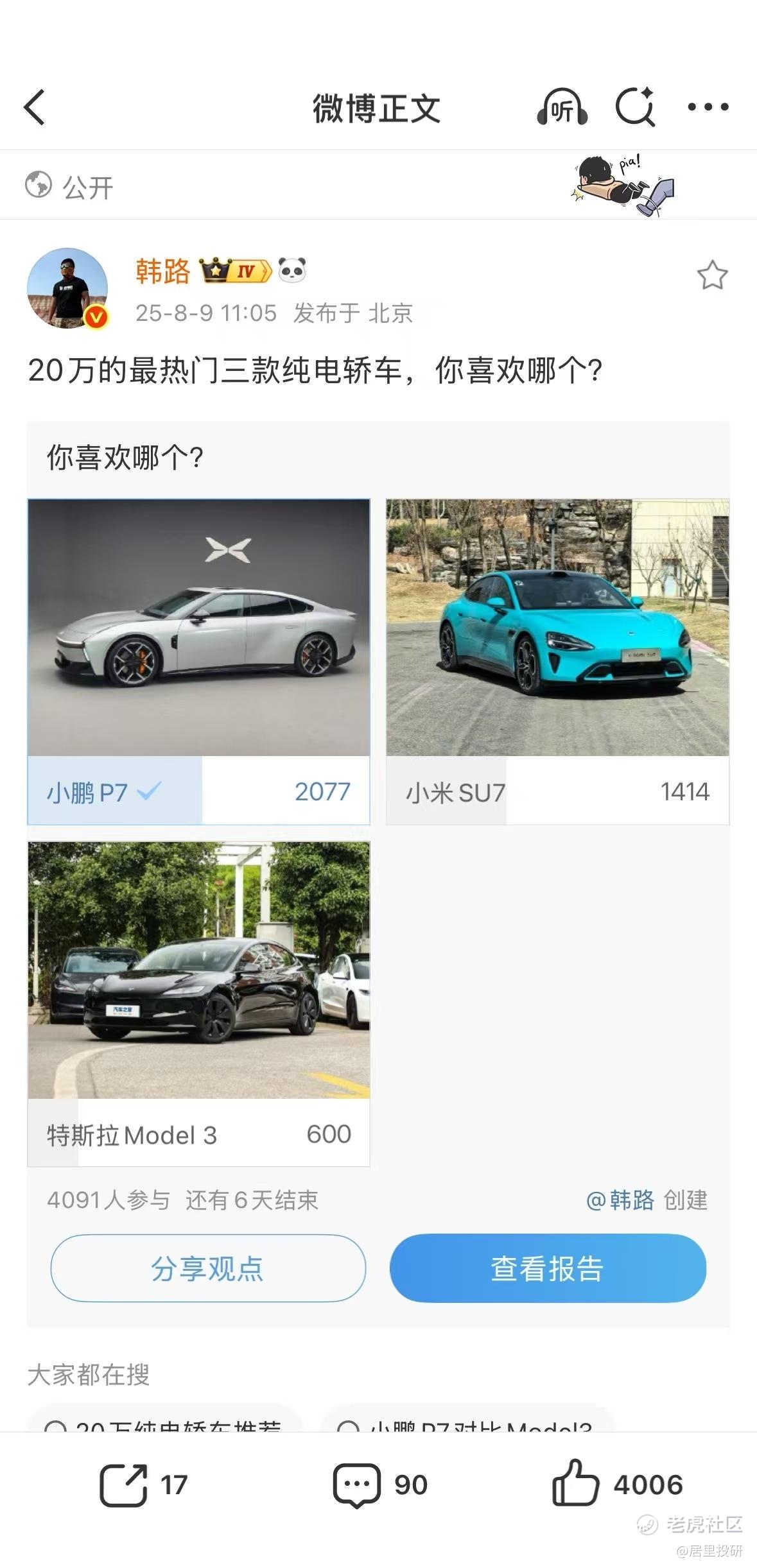The width and height of the screenshot is (757, 1568).
Task: Favorite this post with the star icon
Action: pos(712,275)
